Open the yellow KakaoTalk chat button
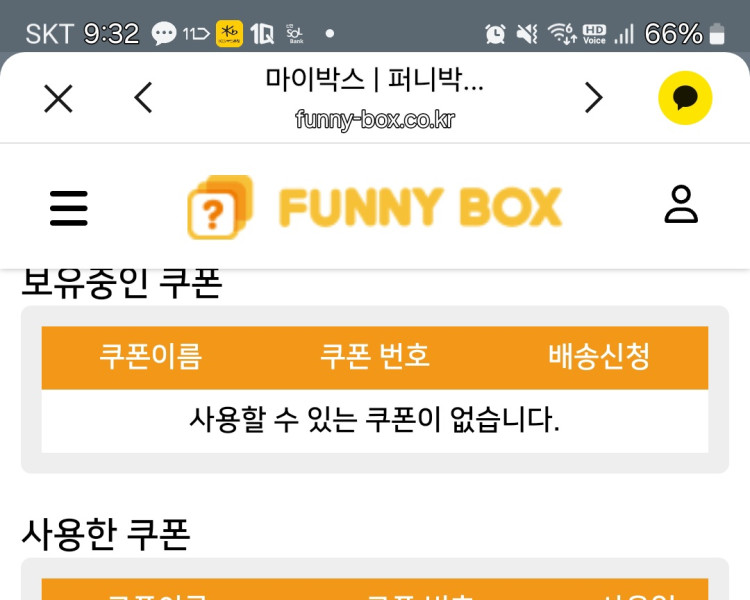 (685, 98)
